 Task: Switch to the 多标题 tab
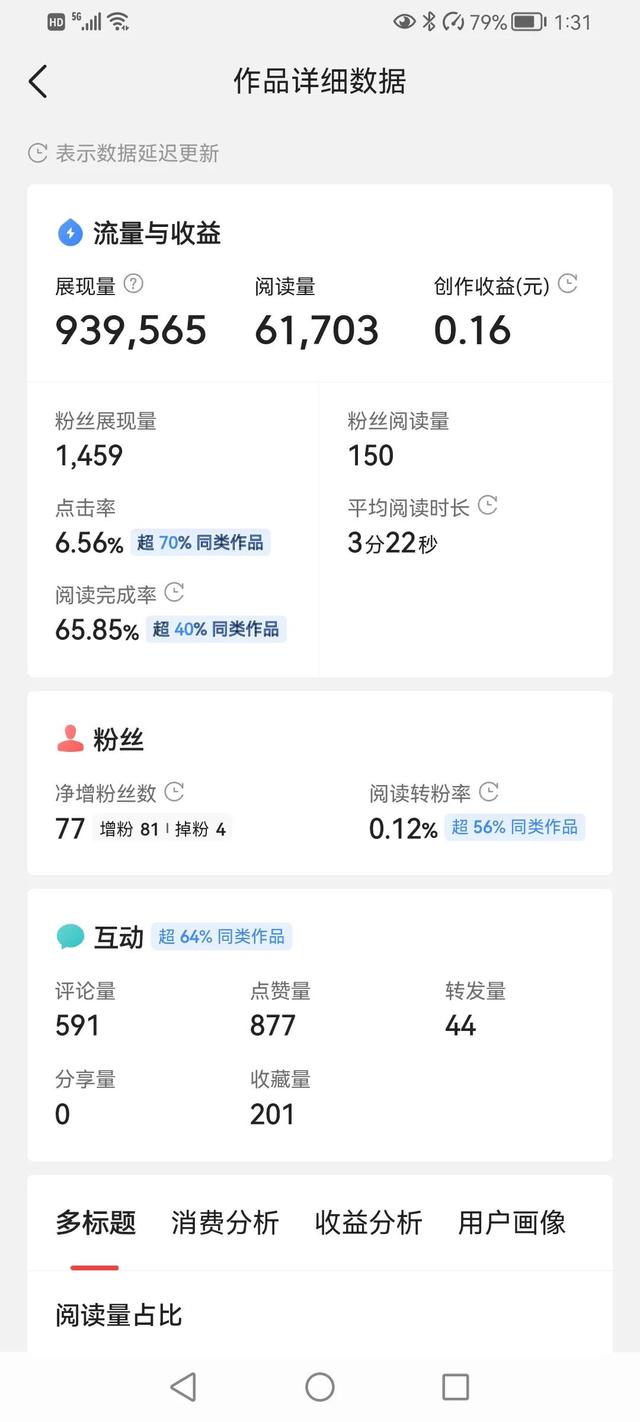(95, 1222)
